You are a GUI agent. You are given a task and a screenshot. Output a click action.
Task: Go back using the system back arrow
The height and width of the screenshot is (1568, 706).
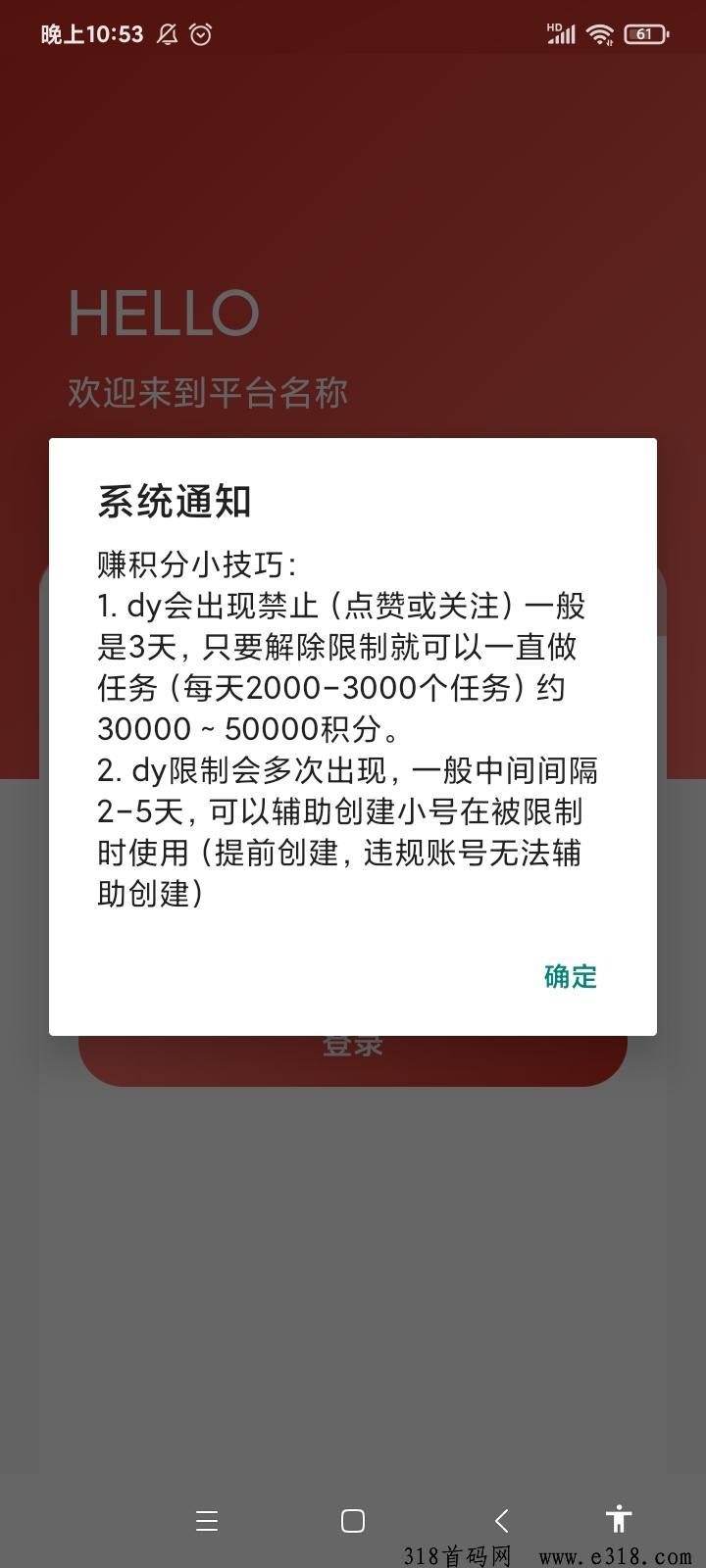(x=501, y=1520)
